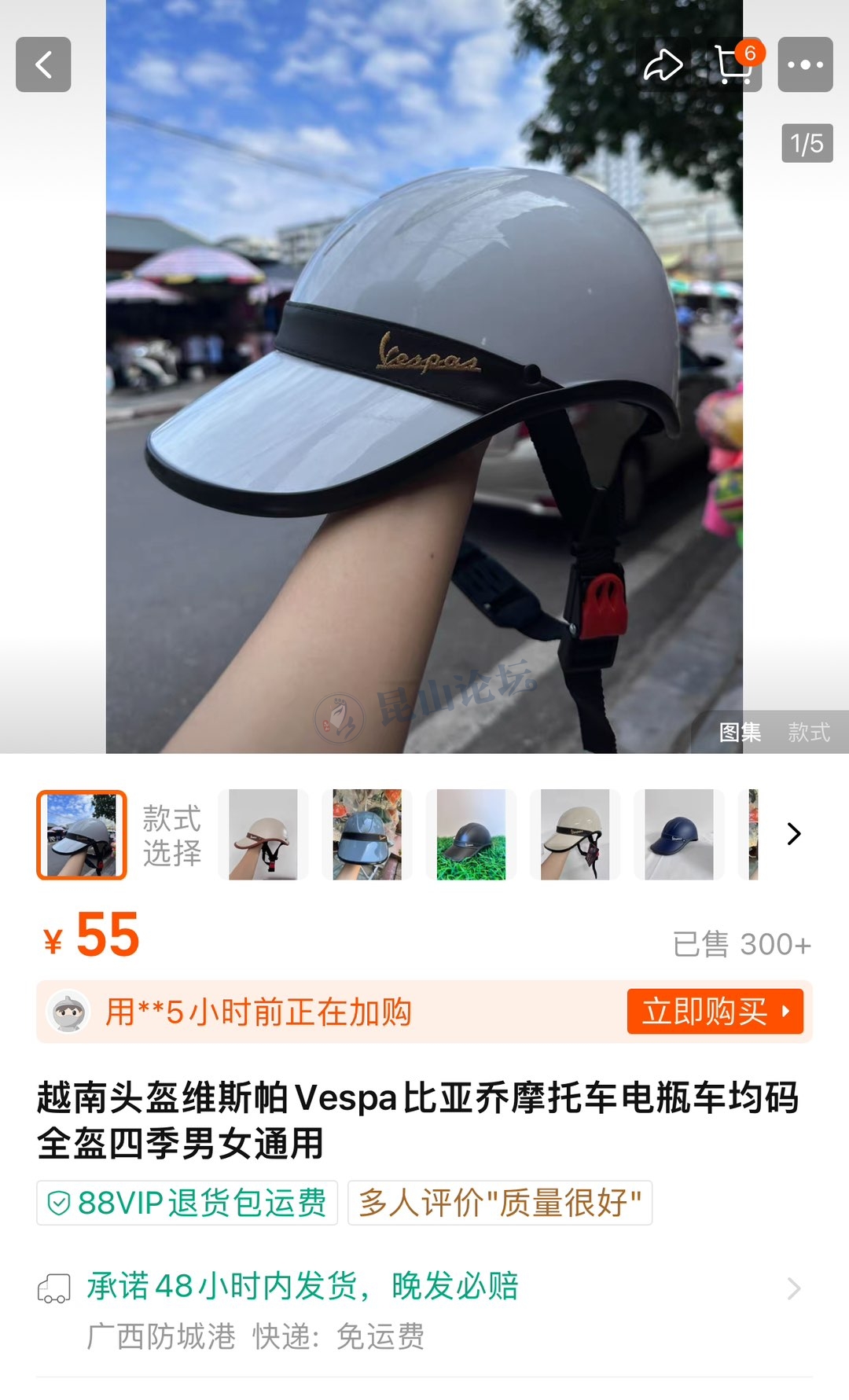Share this helmet listing
849x1400 pixels.
pos(663,64)
